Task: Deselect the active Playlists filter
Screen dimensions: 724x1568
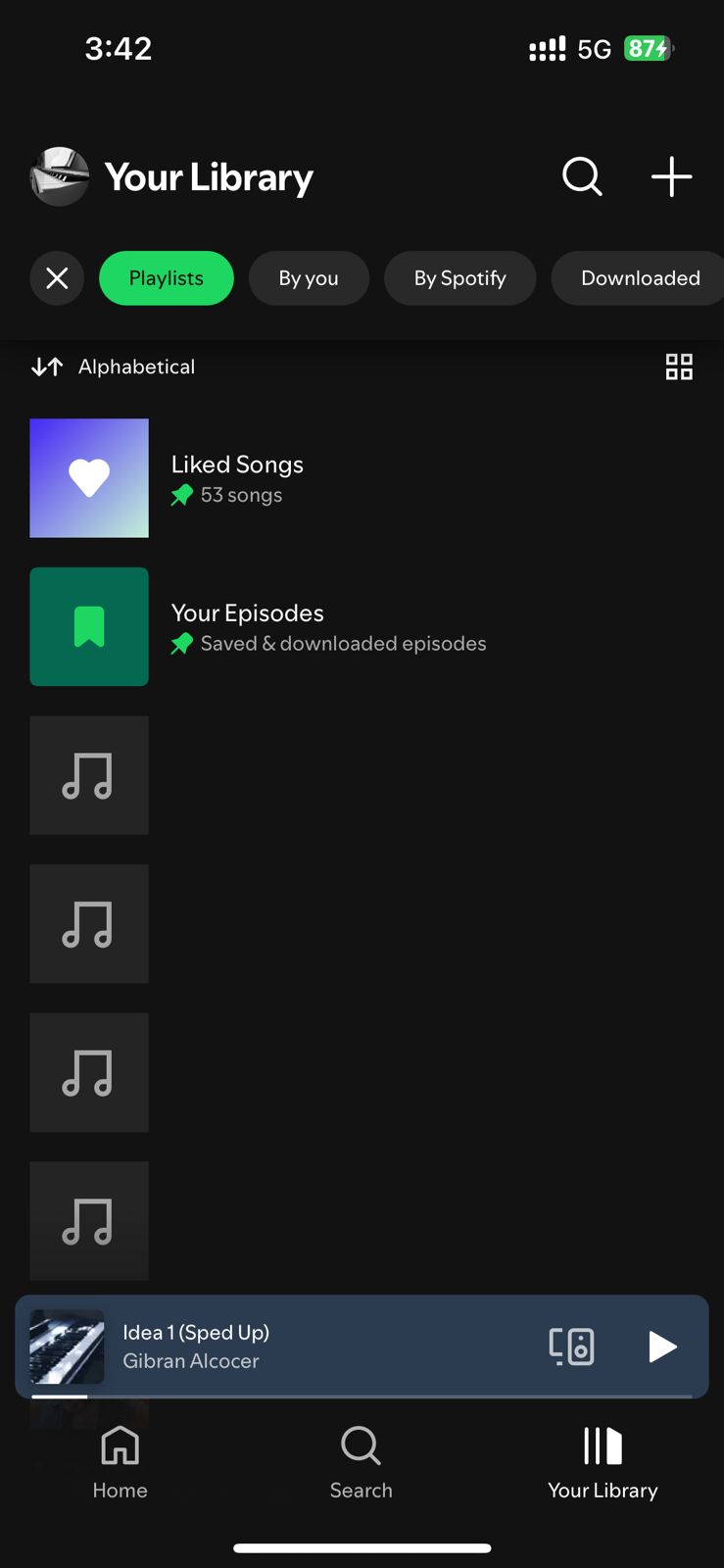Action: click(x=166, y=278)
